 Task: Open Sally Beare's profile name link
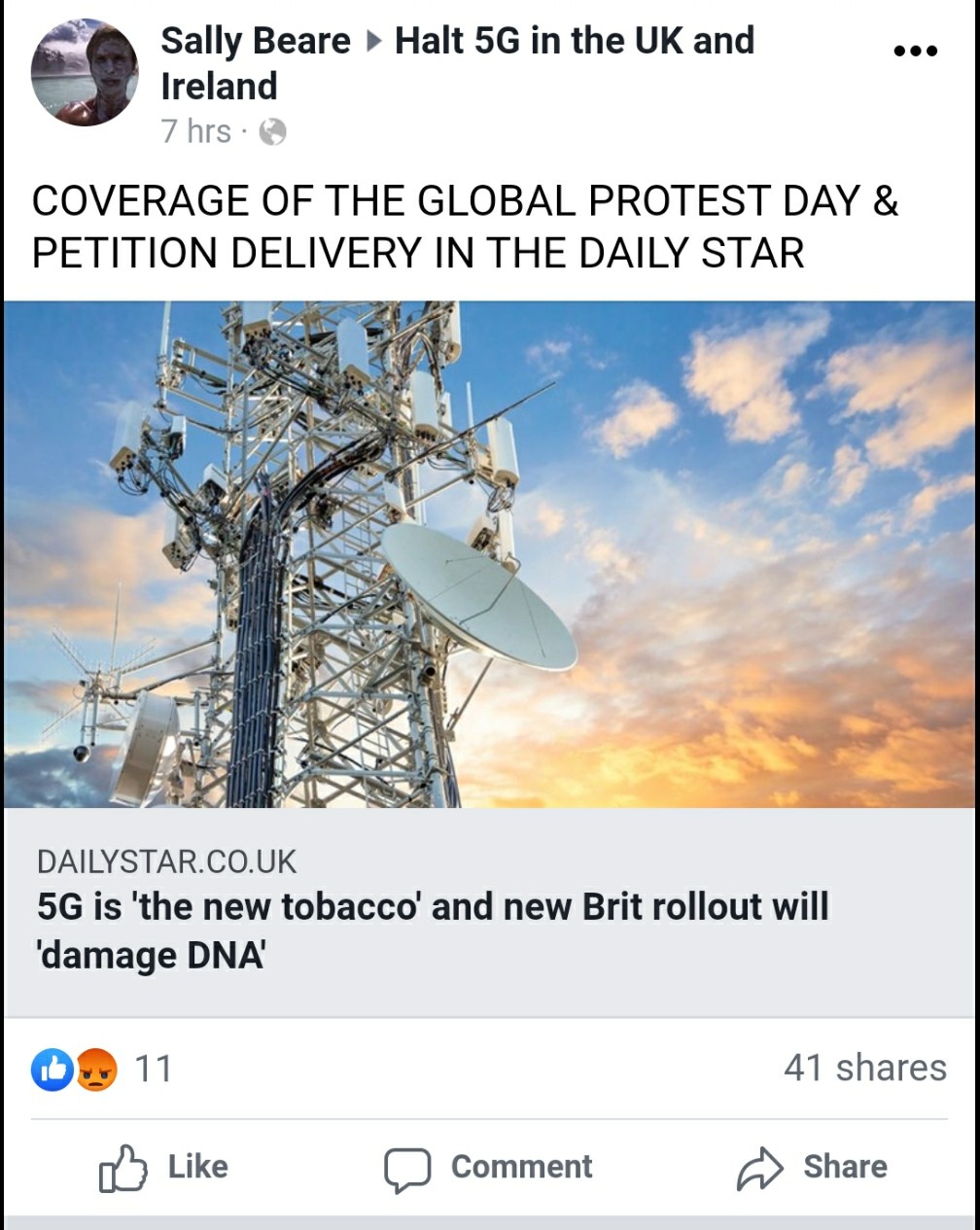pos(255,41)
